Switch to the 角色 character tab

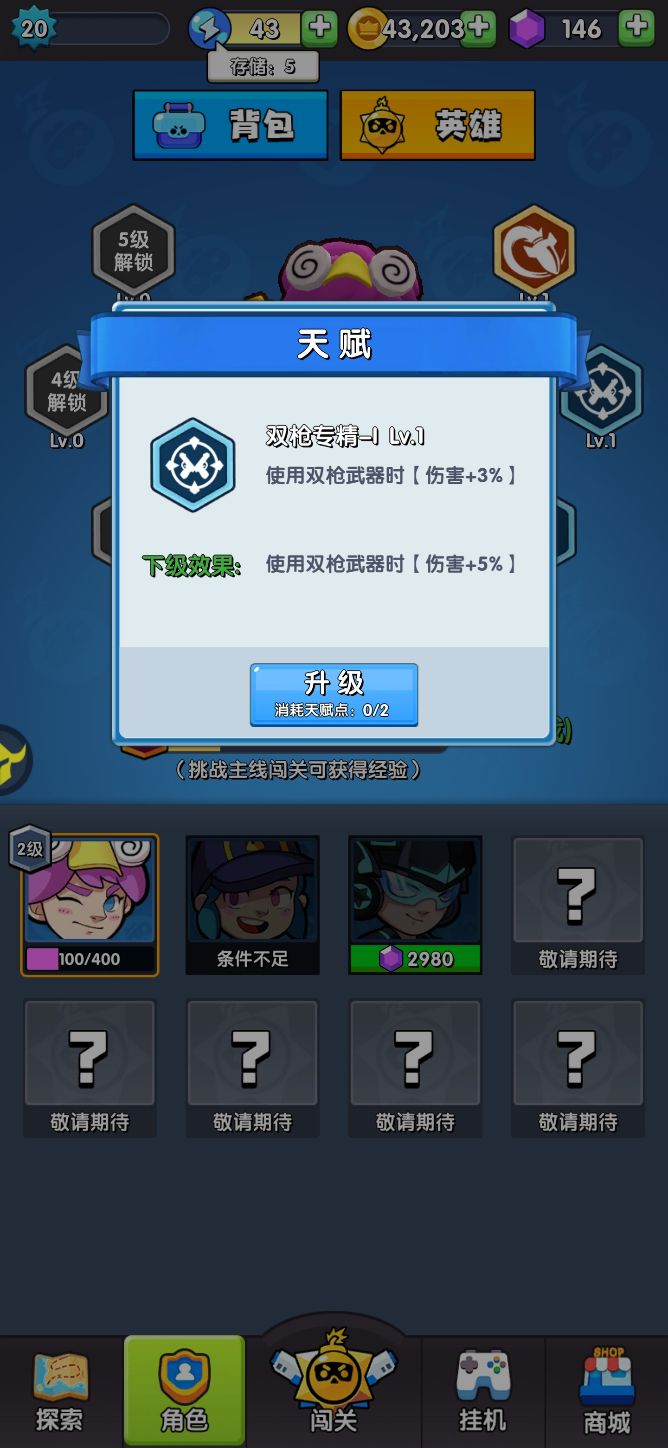(184, 1392)
